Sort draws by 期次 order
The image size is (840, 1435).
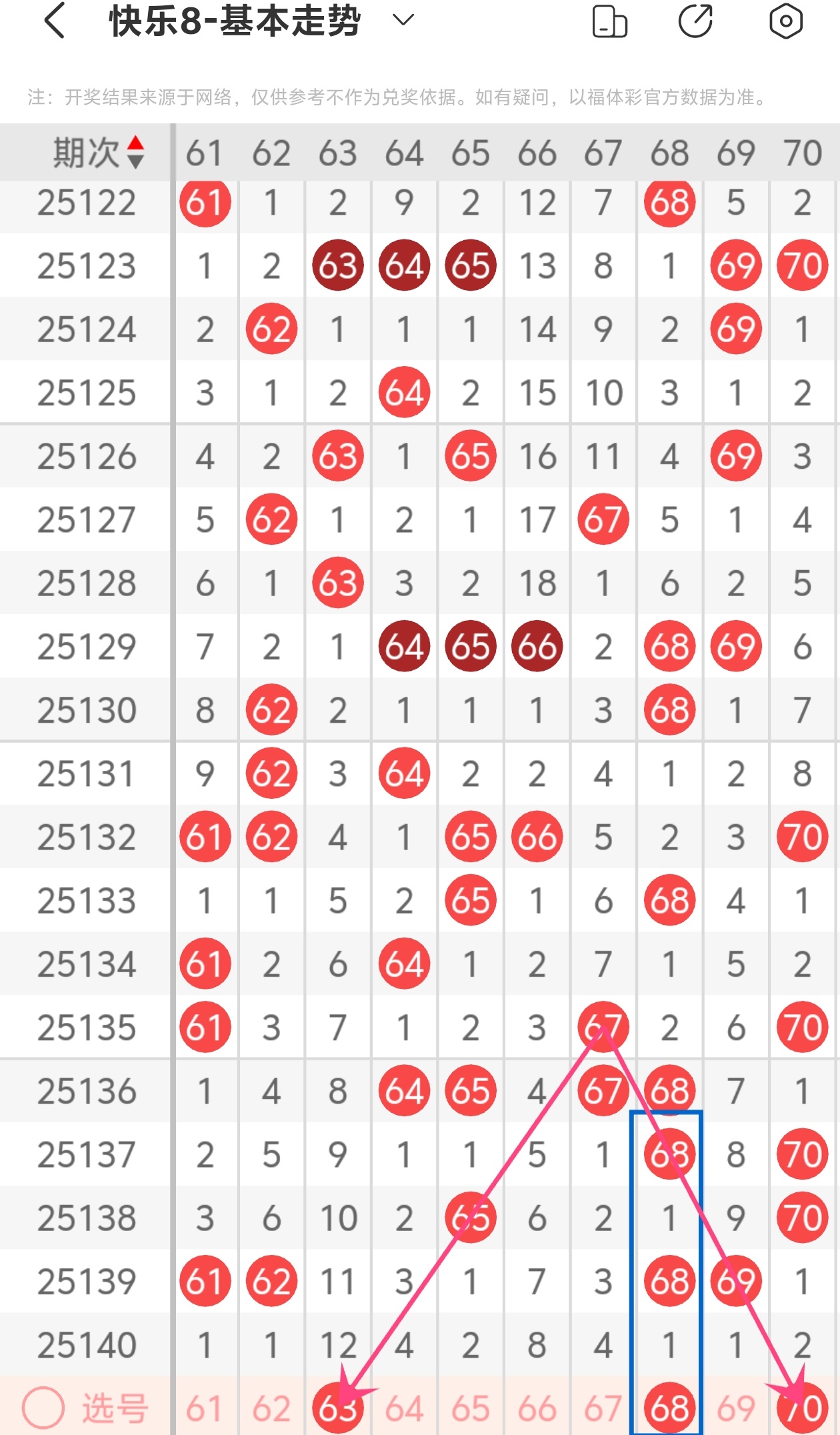pyautogui.click(x=135, y=153)
